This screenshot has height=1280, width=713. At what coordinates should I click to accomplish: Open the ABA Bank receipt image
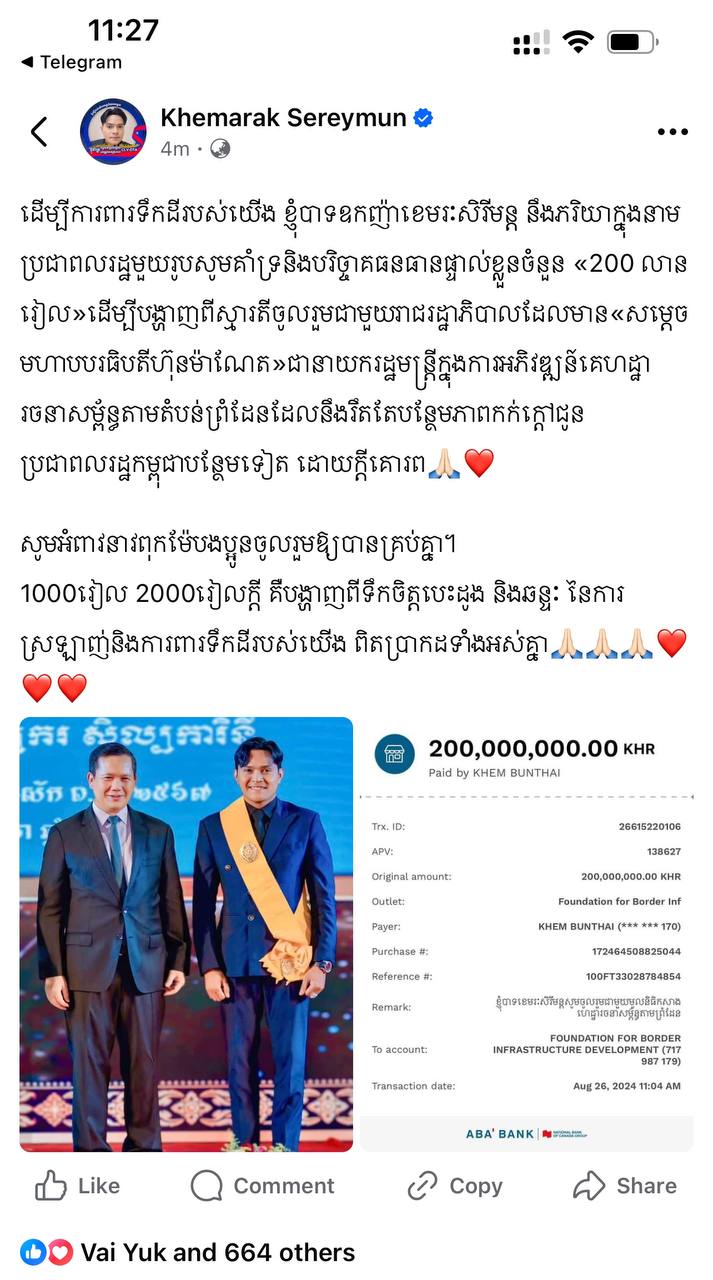click(526, 934)
